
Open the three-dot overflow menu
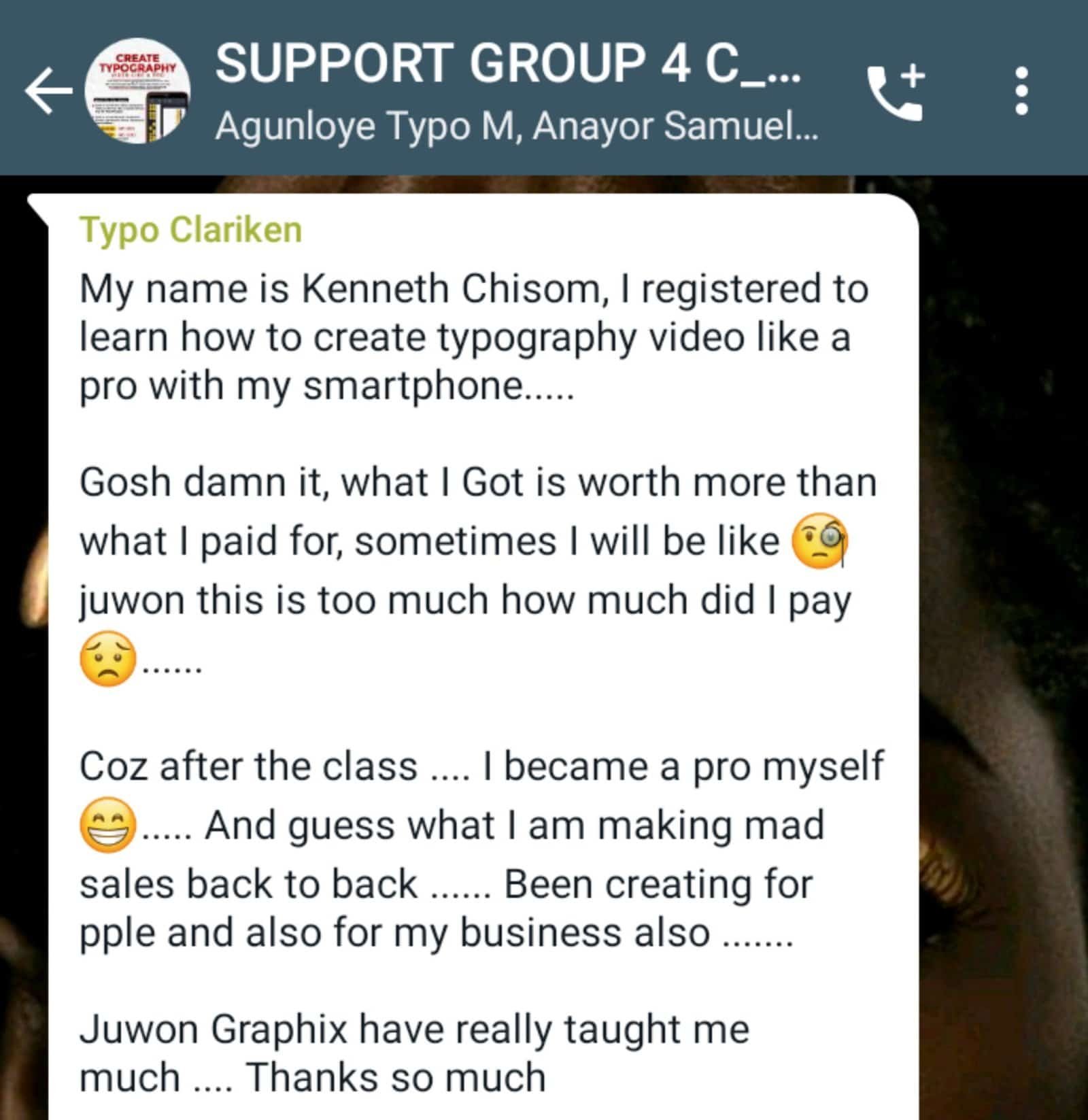[x=1020, y=90]
